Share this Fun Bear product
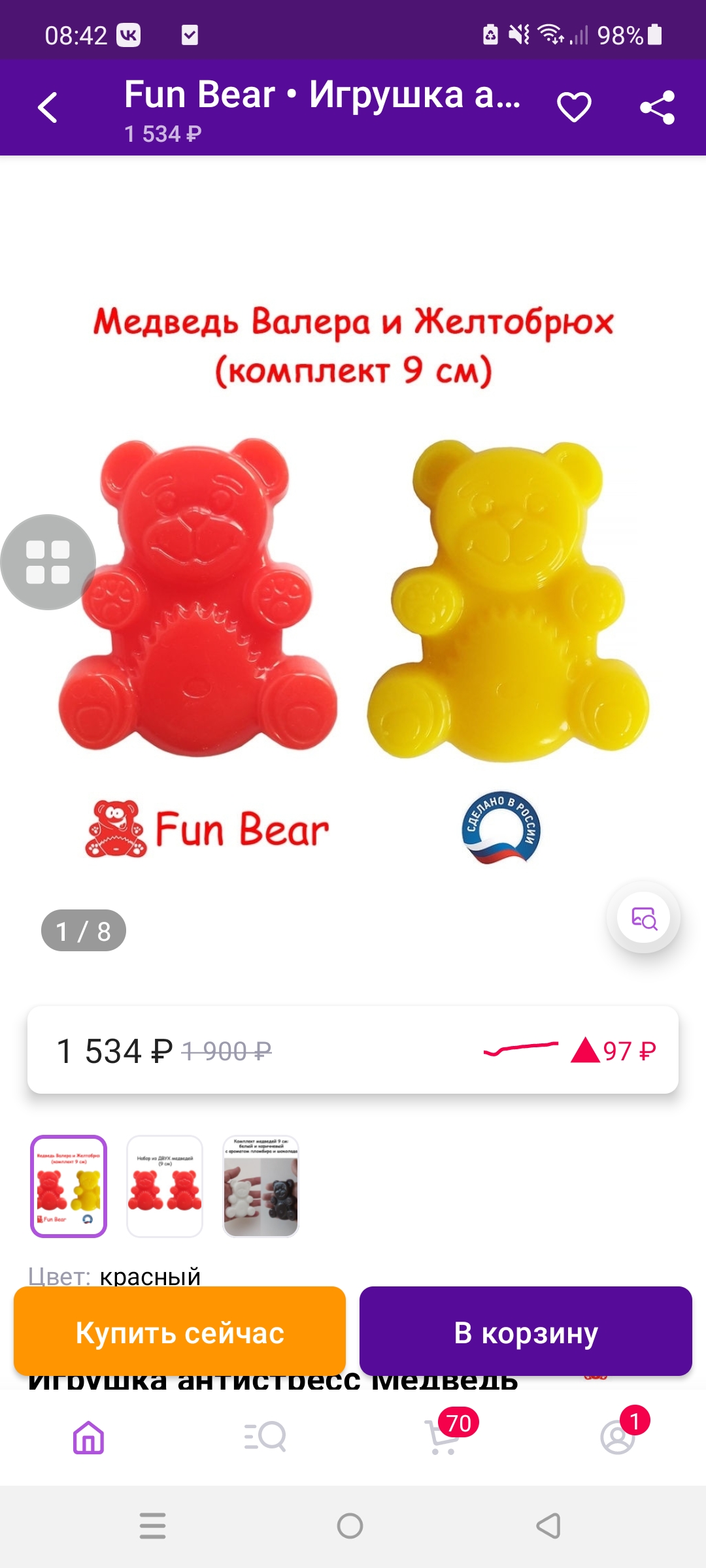The width and height of the screenshot is (706, 1568). pos(657,108)
